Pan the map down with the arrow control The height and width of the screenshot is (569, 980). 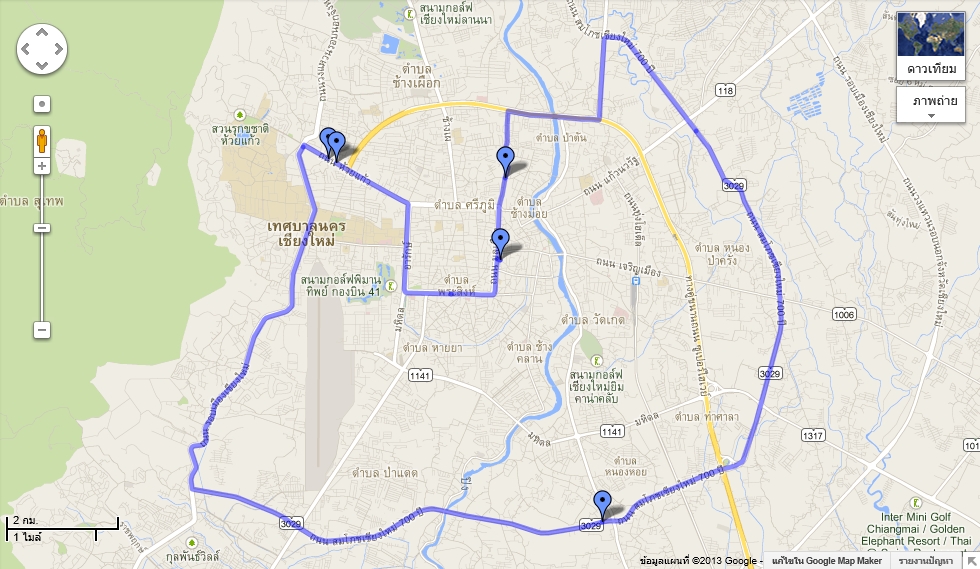click(x=41, y=63)
